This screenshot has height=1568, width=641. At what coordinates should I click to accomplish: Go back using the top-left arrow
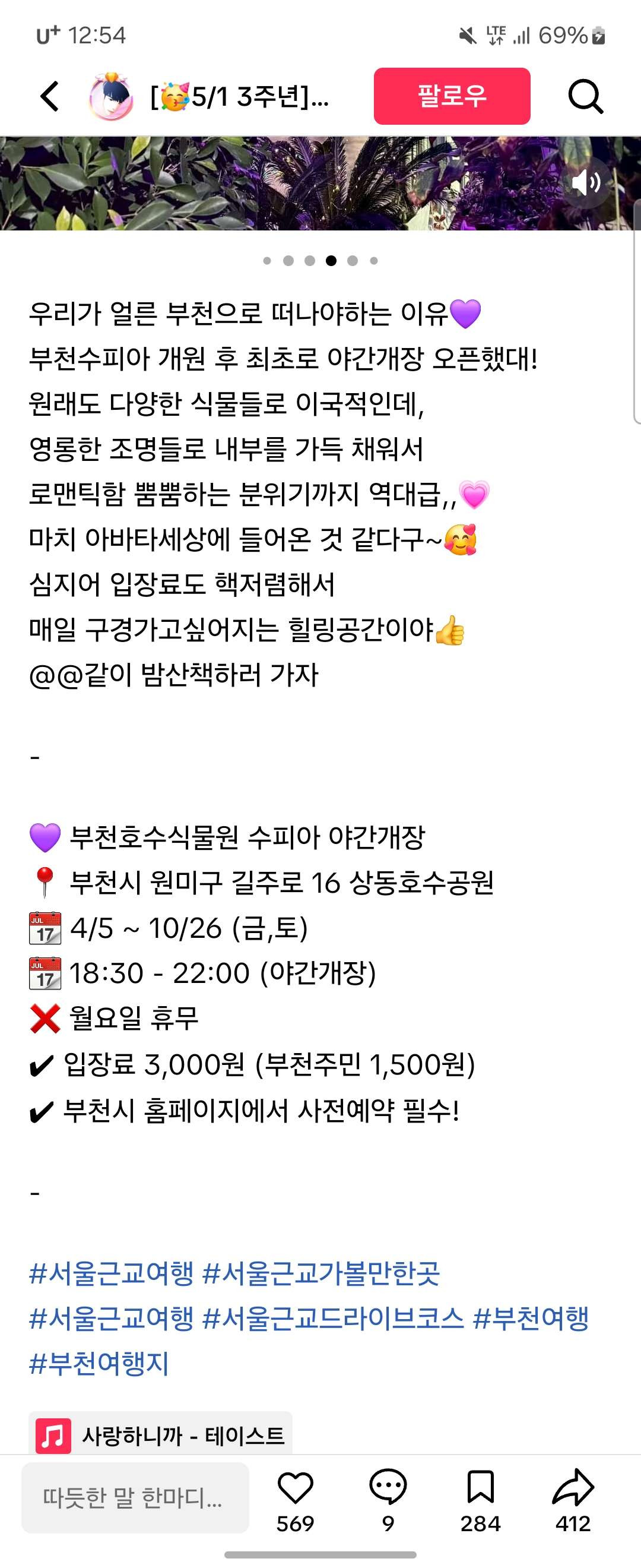50,96
